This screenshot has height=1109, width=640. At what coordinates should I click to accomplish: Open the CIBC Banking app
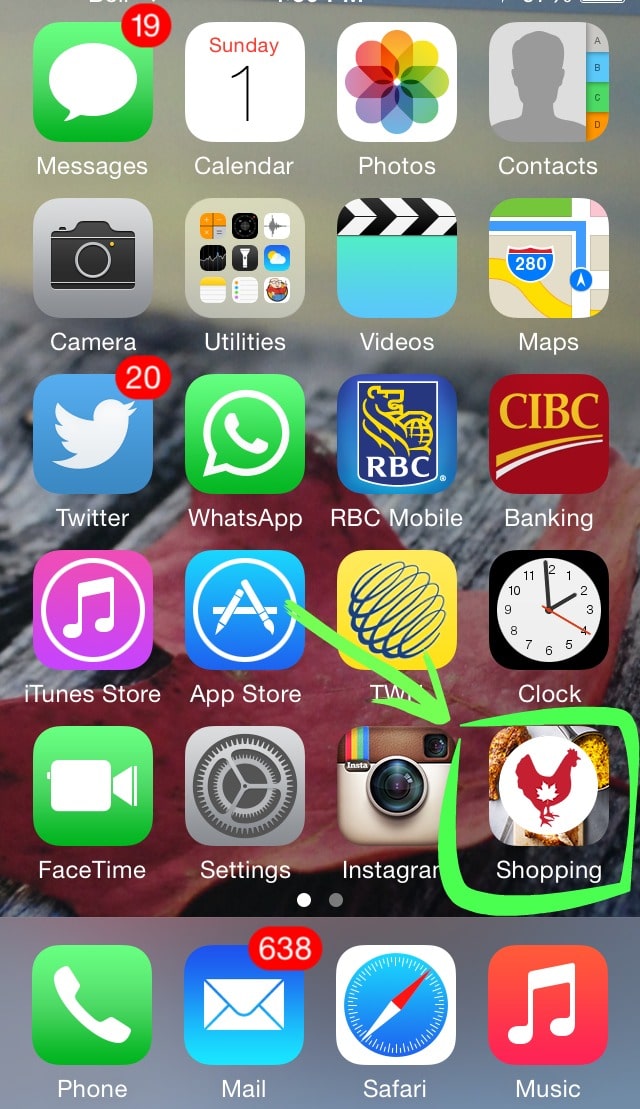(x=549, y=434)
